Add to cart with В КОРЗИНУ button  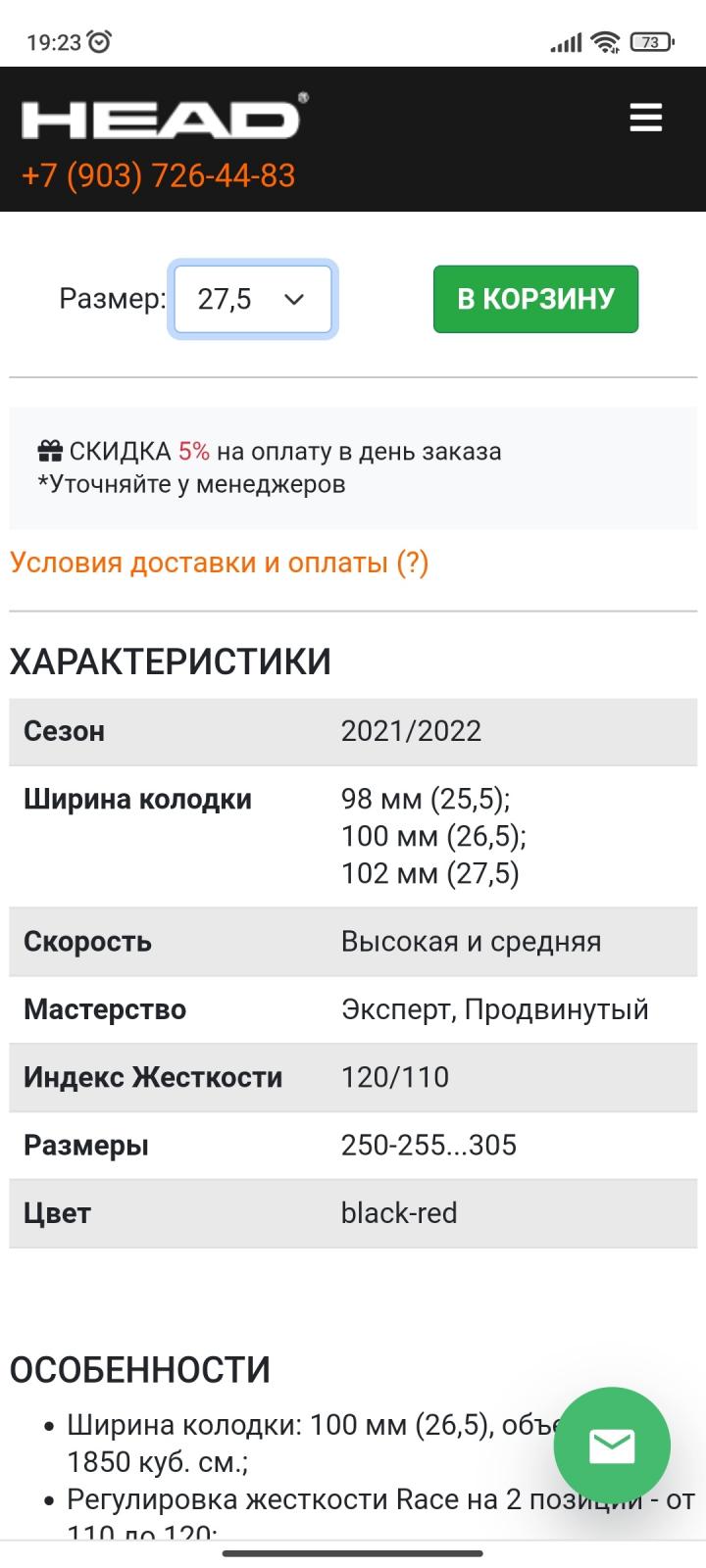click(535, 299)
